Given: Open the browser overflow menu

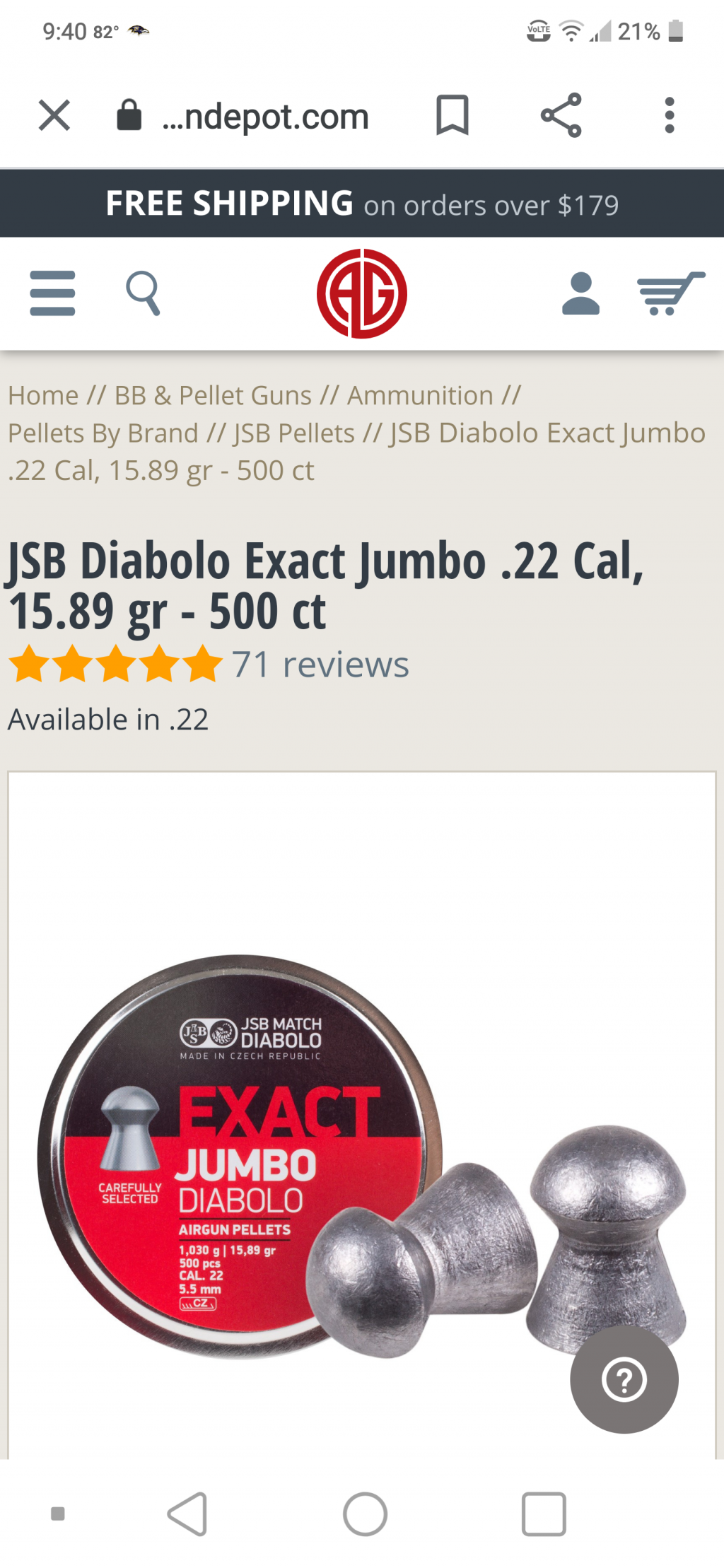Looking at the screenshot, I should 669,115.
